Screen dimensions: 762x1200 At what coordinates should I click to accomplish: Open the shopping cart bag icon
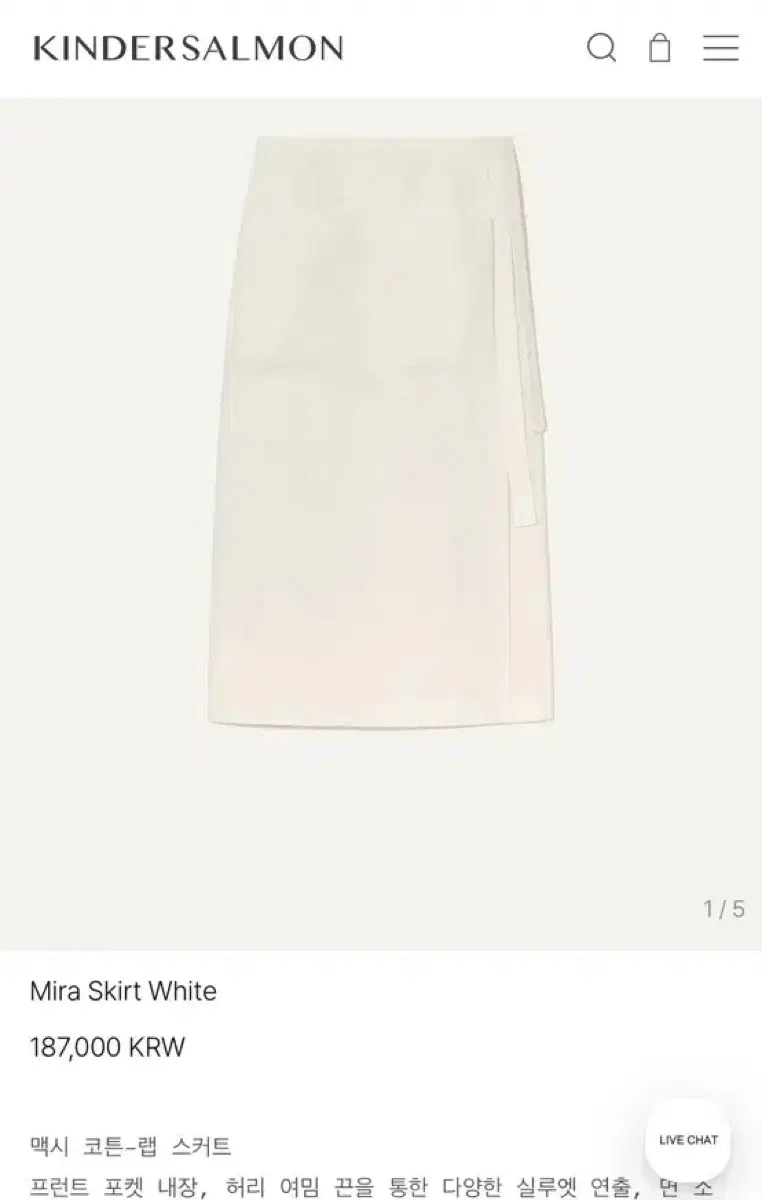(x=659, y=47)
